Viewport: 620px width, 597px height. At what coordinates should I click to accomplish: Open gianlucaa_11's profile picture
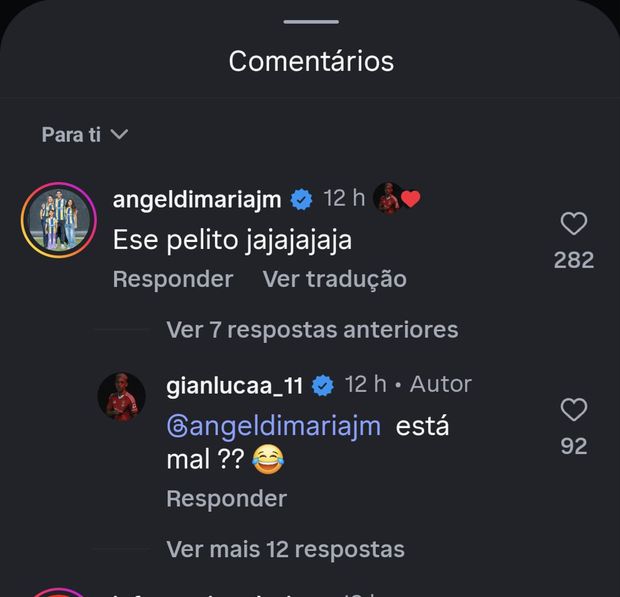(x=121, y=397)
